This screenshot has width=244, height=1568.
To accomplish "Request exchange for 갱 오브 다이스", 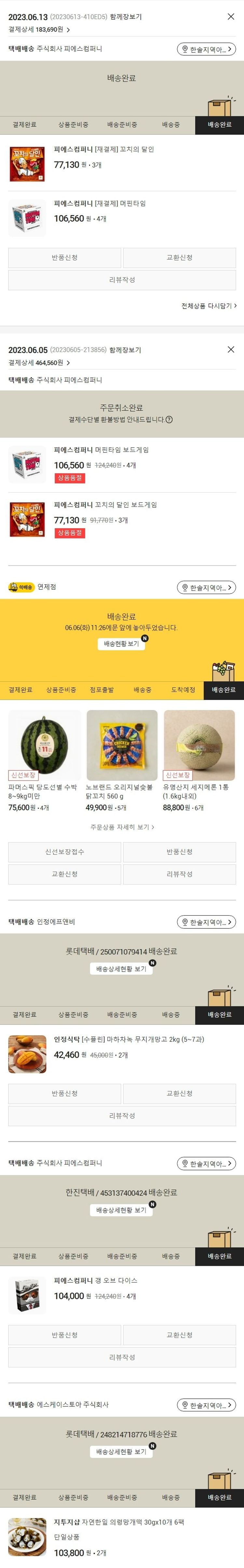I will click(x=179, y=1335).
